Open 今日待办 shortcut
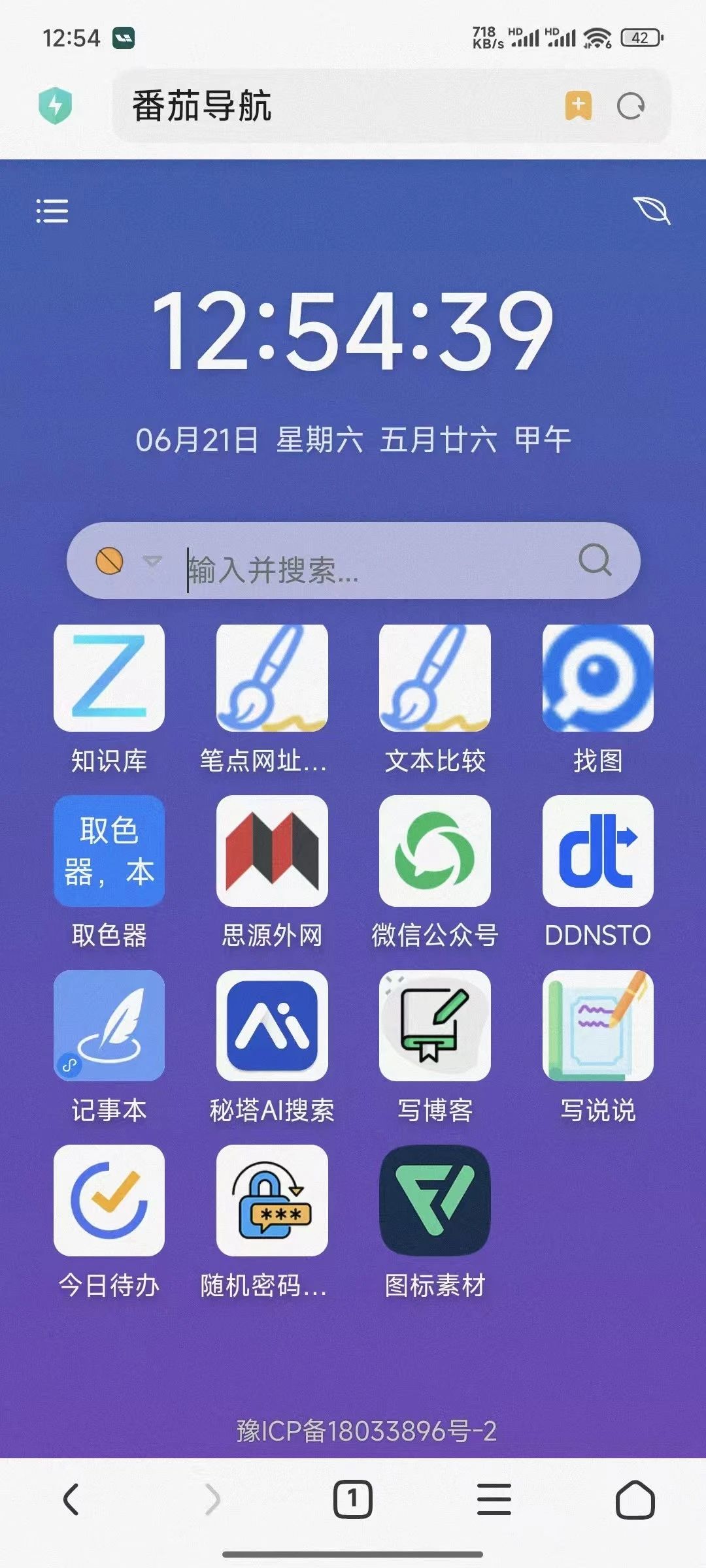This screenshot has height=1568, width=706. (109, 1200)
